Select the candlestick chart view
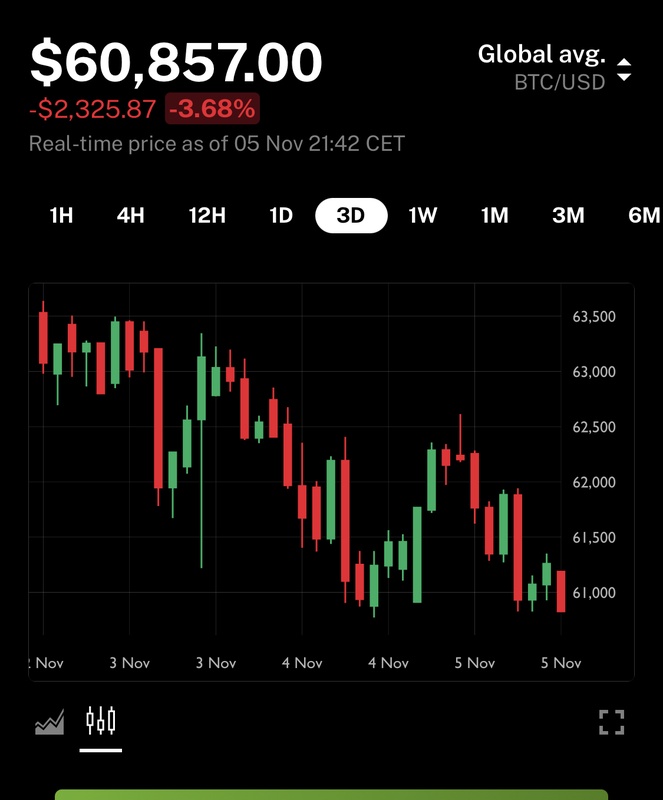The image size is (663, 800). click(101, 720)
